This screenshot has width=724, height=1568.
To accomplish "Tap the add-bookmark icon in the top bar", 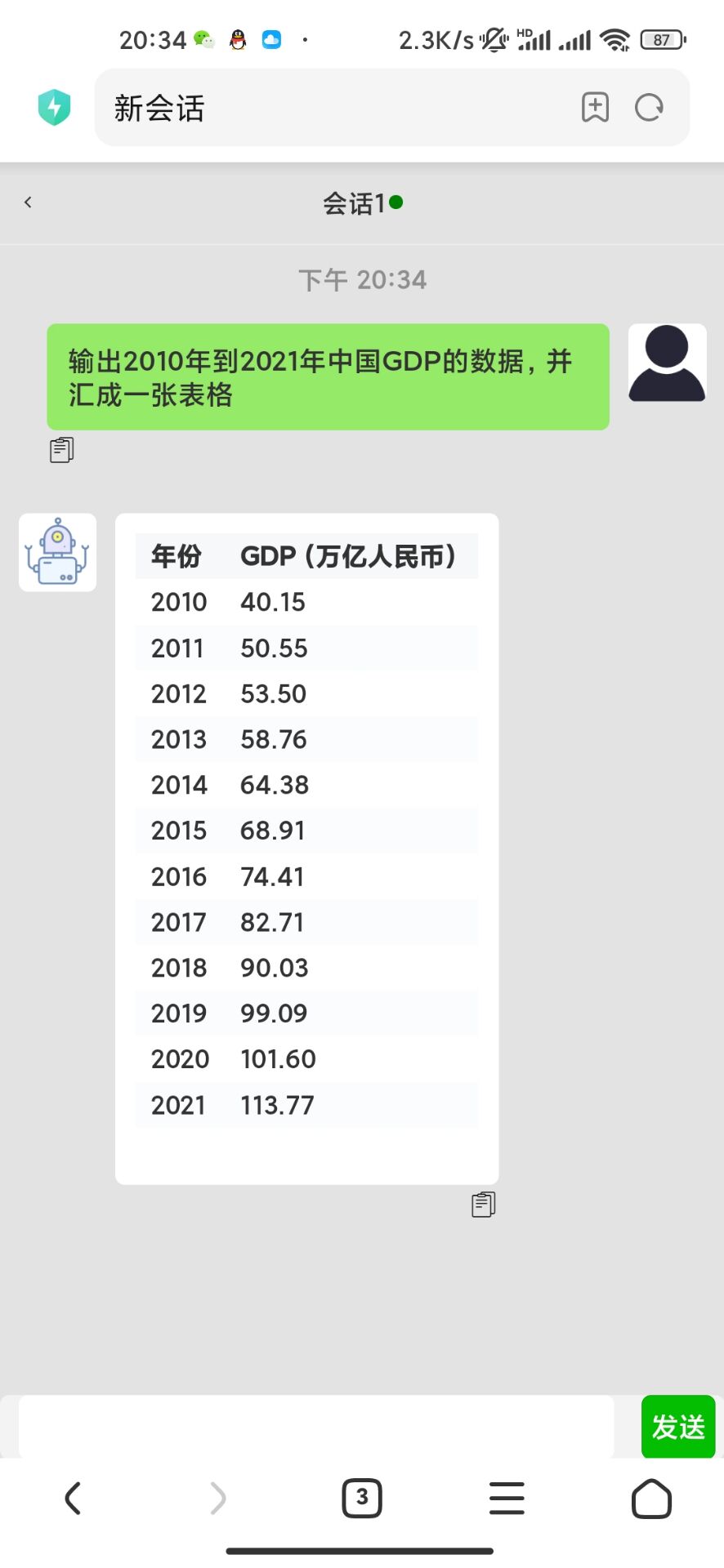I will coord(596,107).
